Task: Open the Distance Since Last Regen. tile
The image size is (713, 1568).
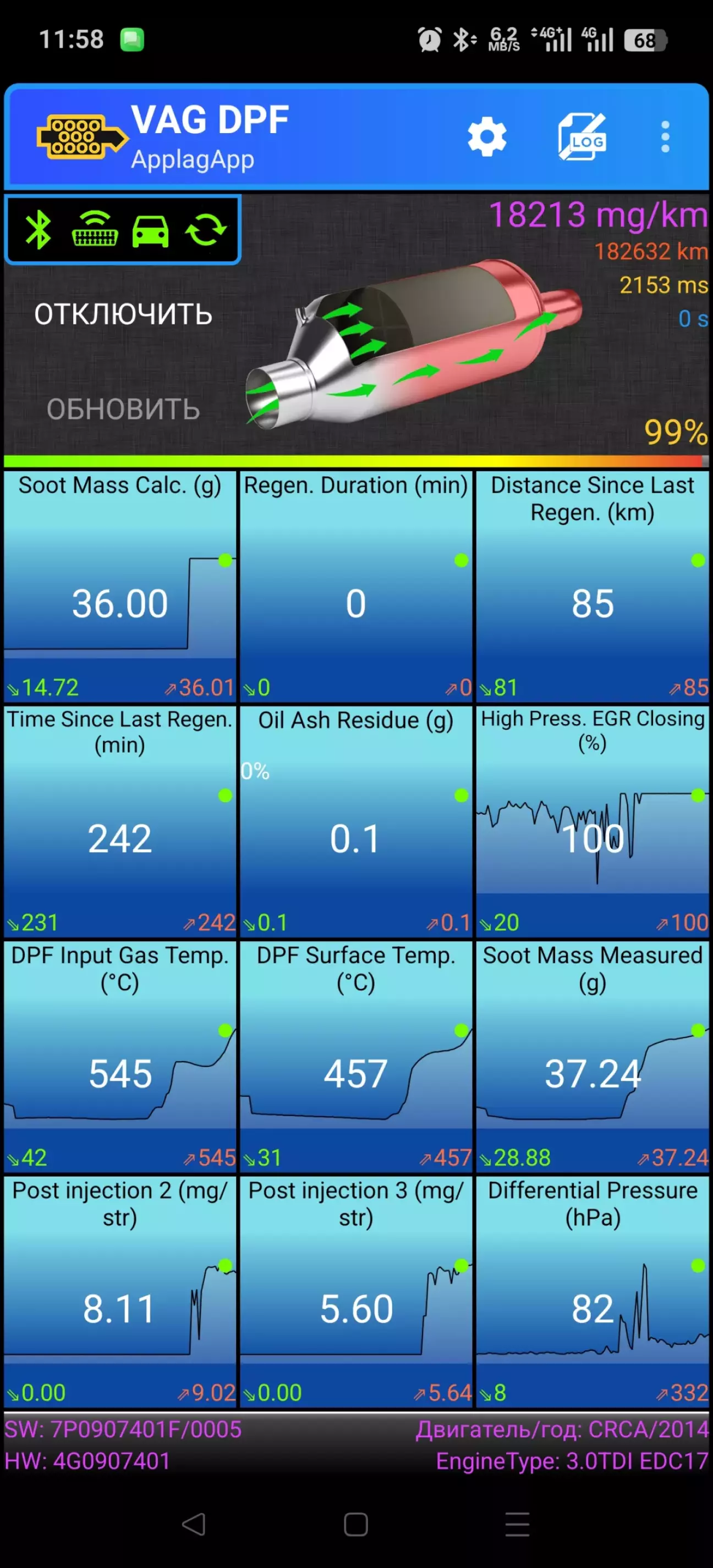Action: point(593,586)
